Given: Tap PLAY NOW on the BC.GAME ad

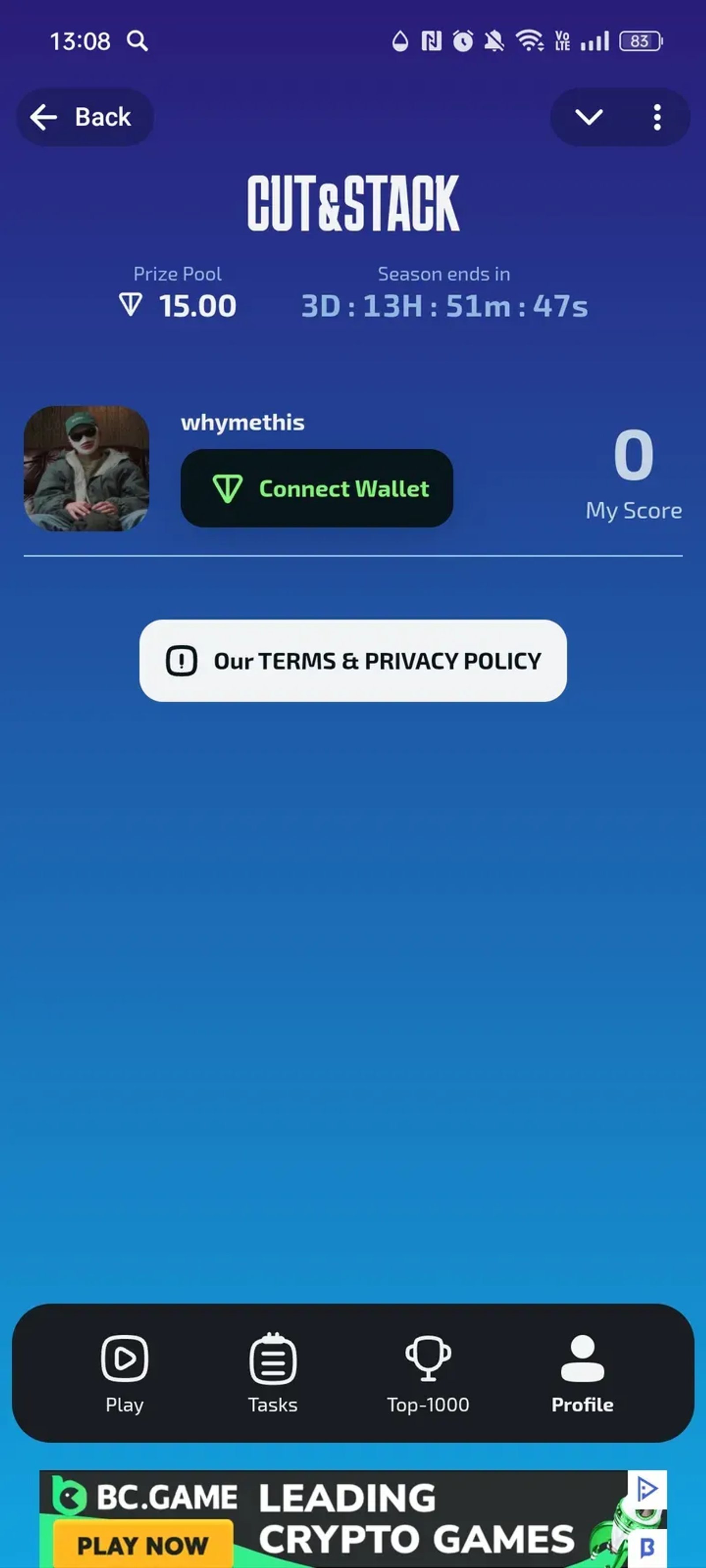Looking at the screenshot, I should pyautogui.click(x=143, y=1545).
